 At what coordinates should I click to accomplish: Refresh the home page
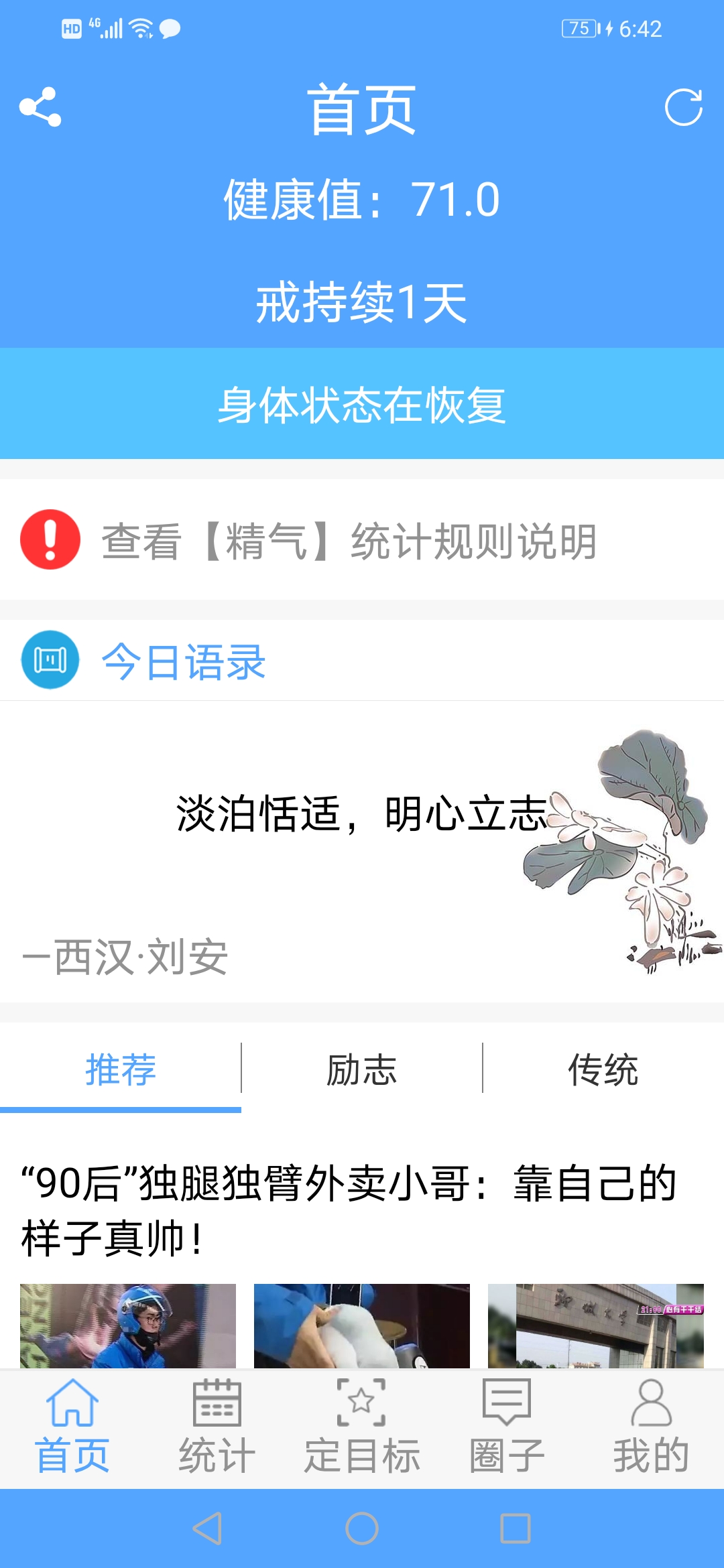point(683,107)
